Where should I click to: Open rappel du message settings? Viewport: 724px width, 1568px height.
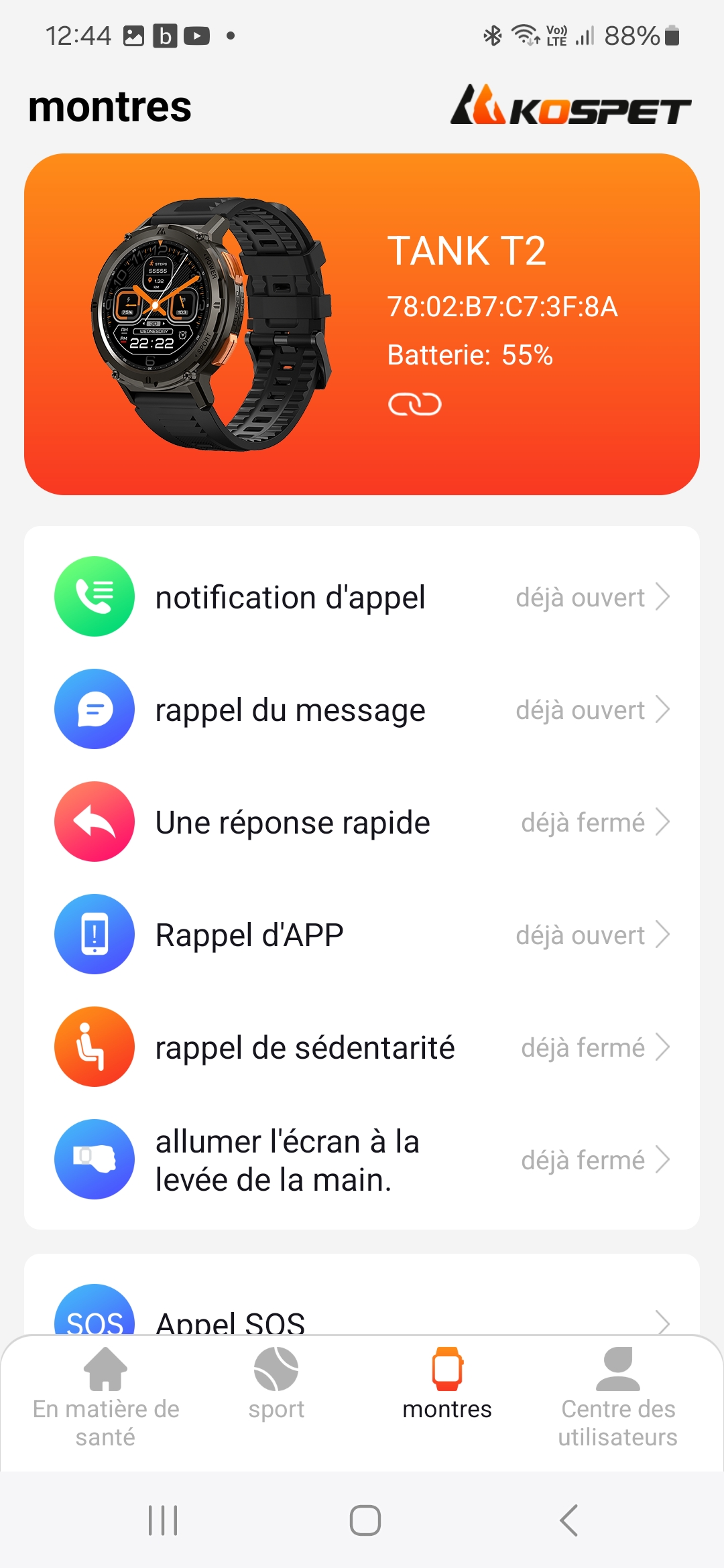click(362, 709)
